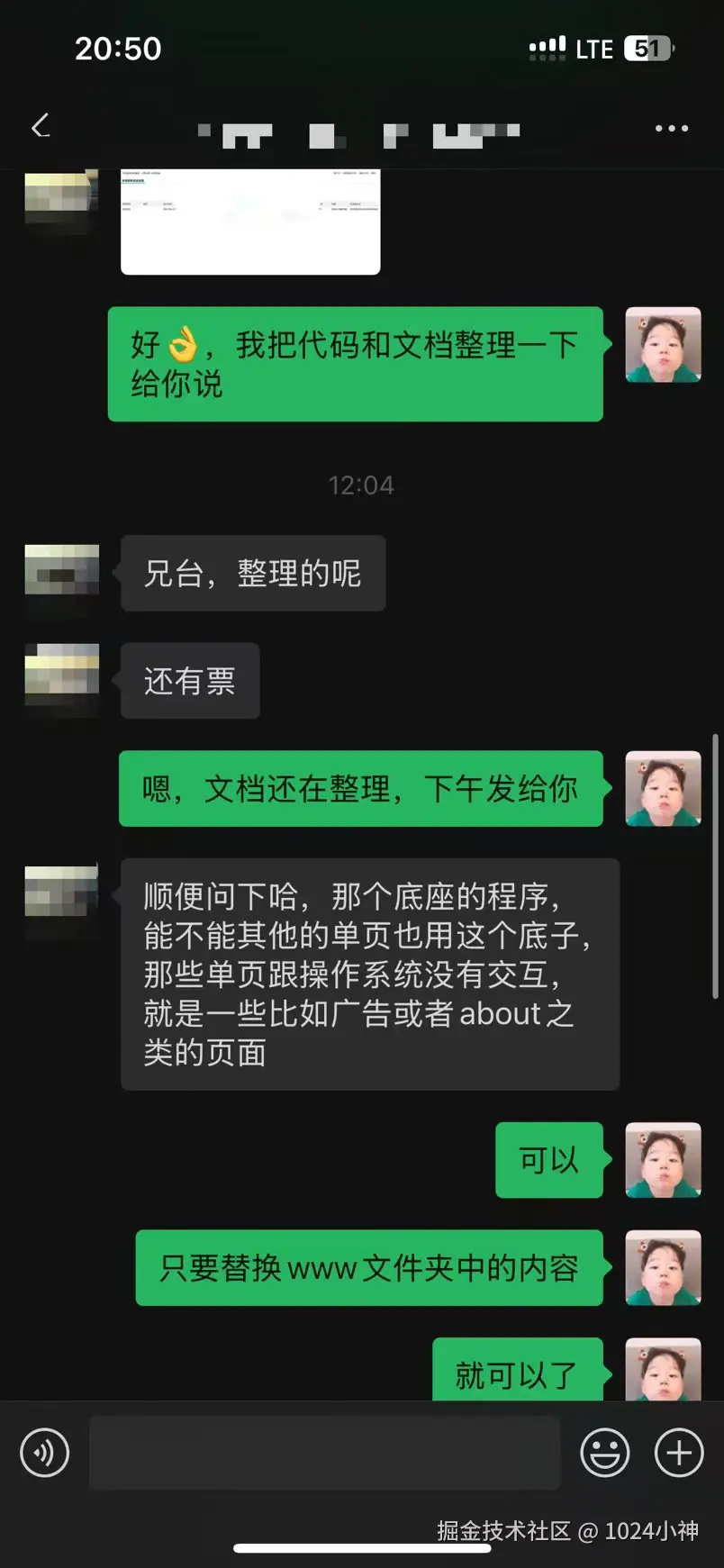Screen dimensions: 724x1568
Task: Go back to the chat list
Action: point(41,127)
